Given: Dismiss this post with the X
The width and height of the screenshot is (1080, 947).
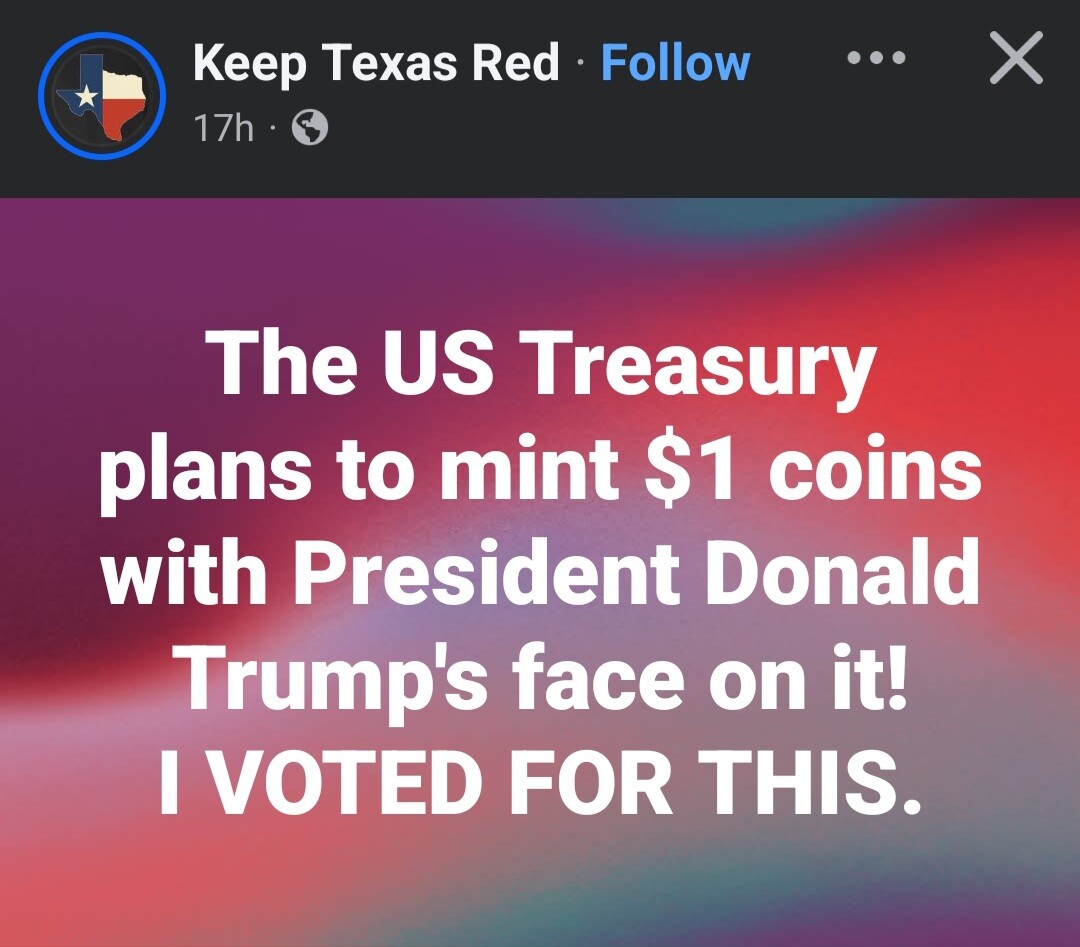Looking at the screenshot, I should click(1015, 60).
